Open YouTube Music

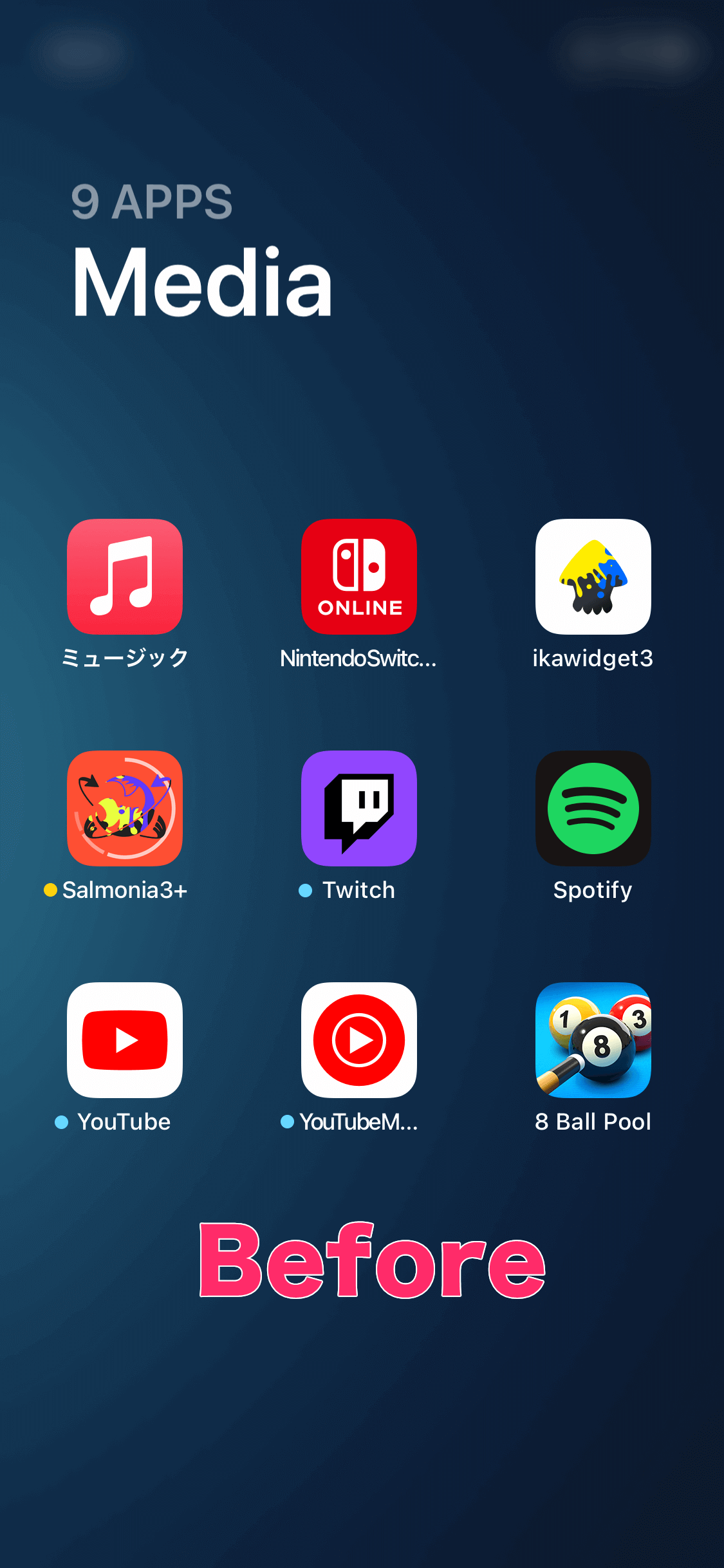coord(359,1040)
